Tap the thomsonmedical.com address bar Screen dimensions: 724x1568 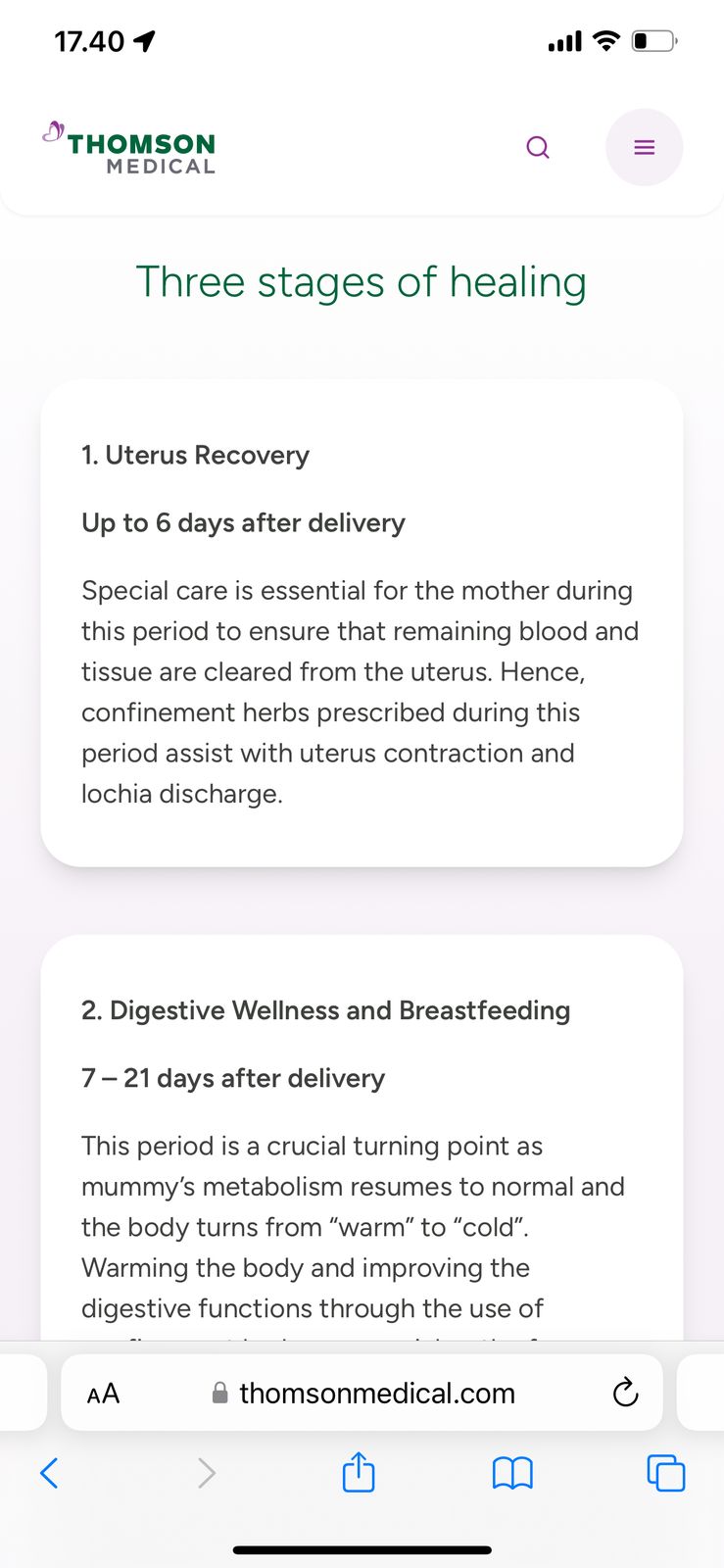[376, 1393]
